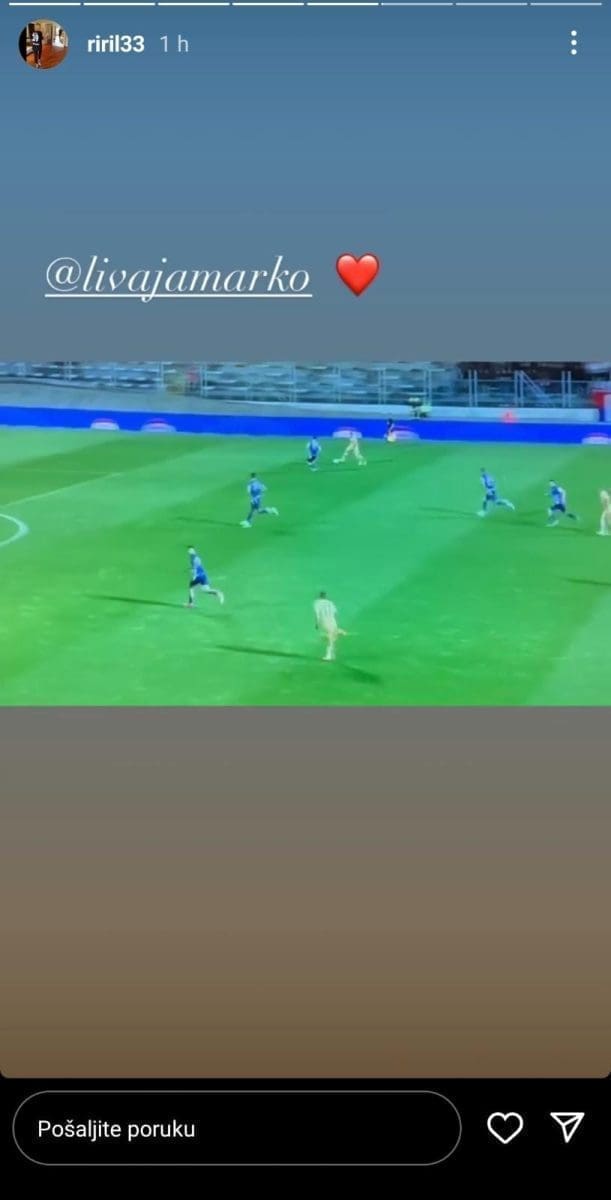Open the riril33 username
Screen dimensions: 611x1200
116,44
